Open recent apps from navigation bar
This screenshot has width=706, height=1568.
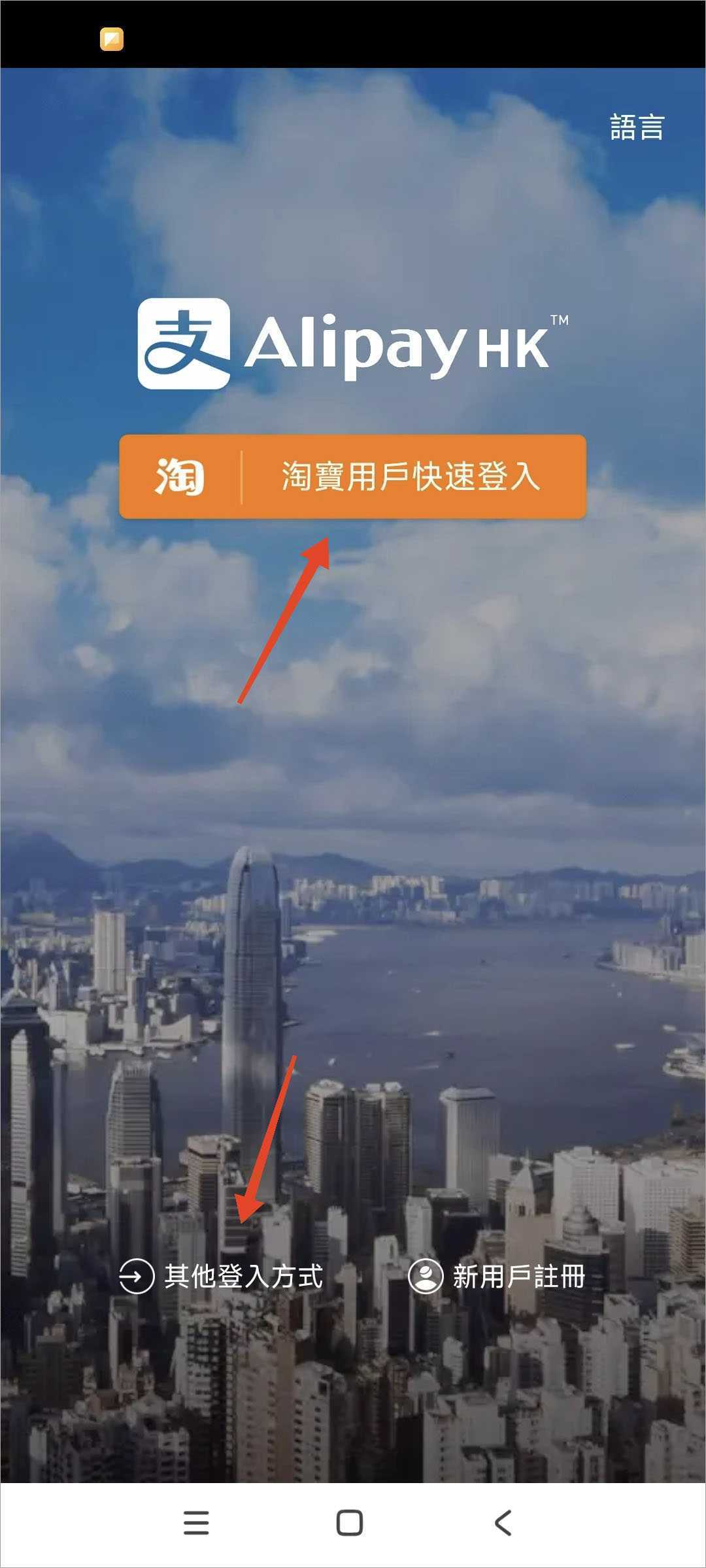[x=196, y=1522]
